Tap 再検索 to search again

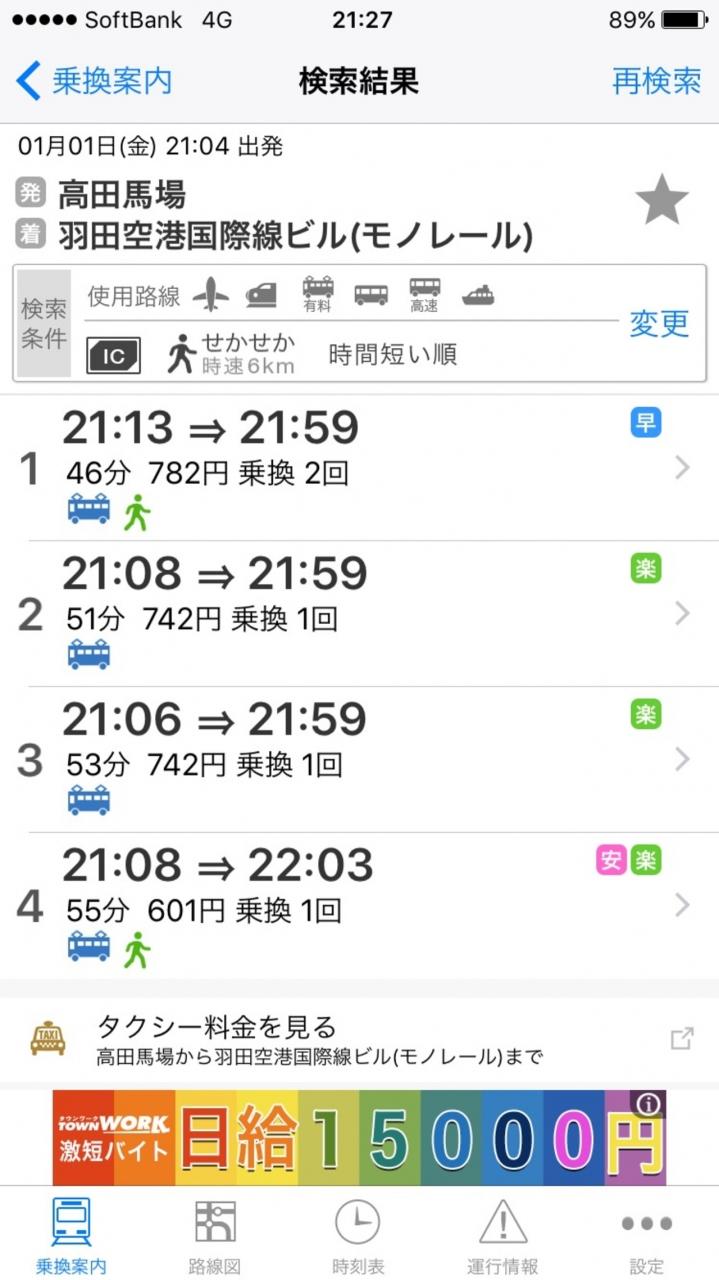[656, 81]
